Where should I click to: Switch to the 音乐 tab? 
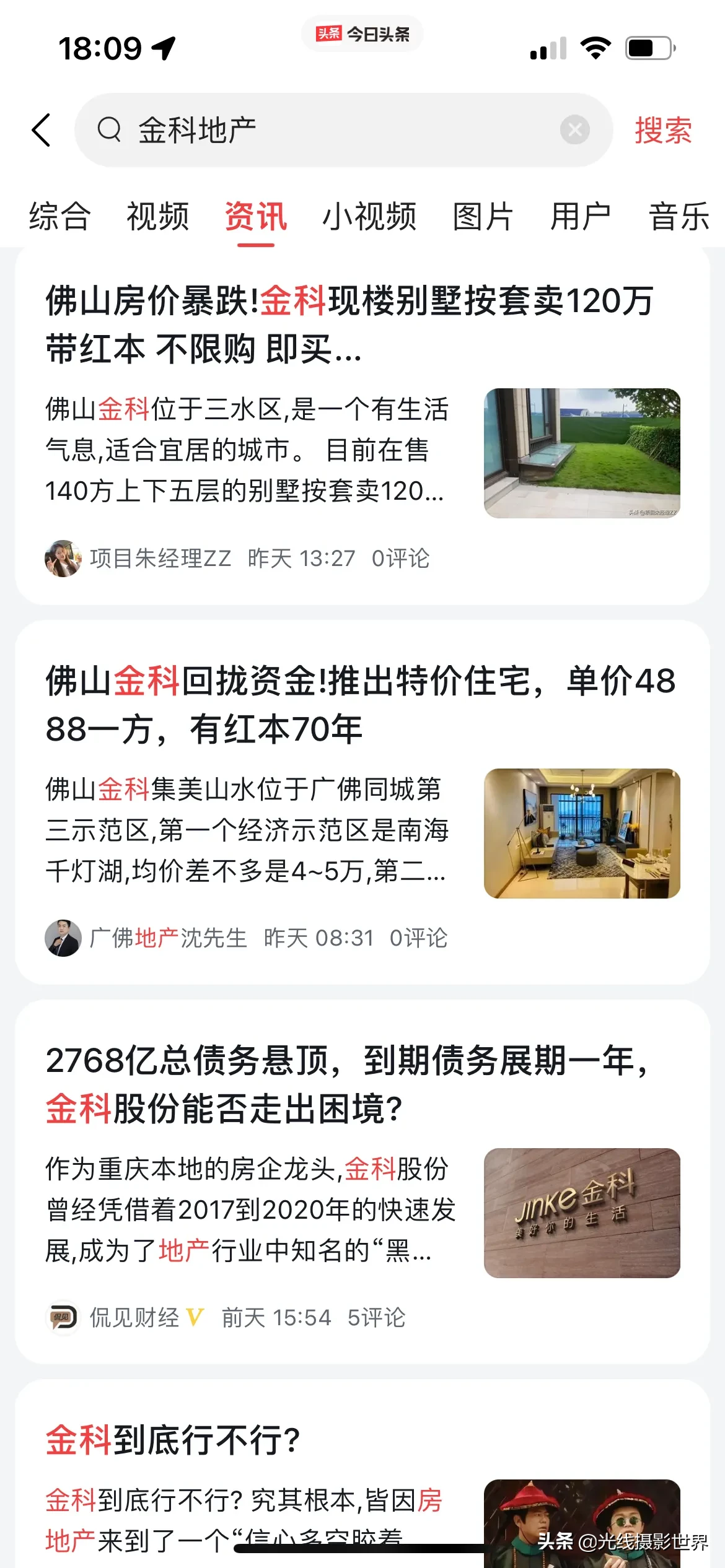point(679,217)
